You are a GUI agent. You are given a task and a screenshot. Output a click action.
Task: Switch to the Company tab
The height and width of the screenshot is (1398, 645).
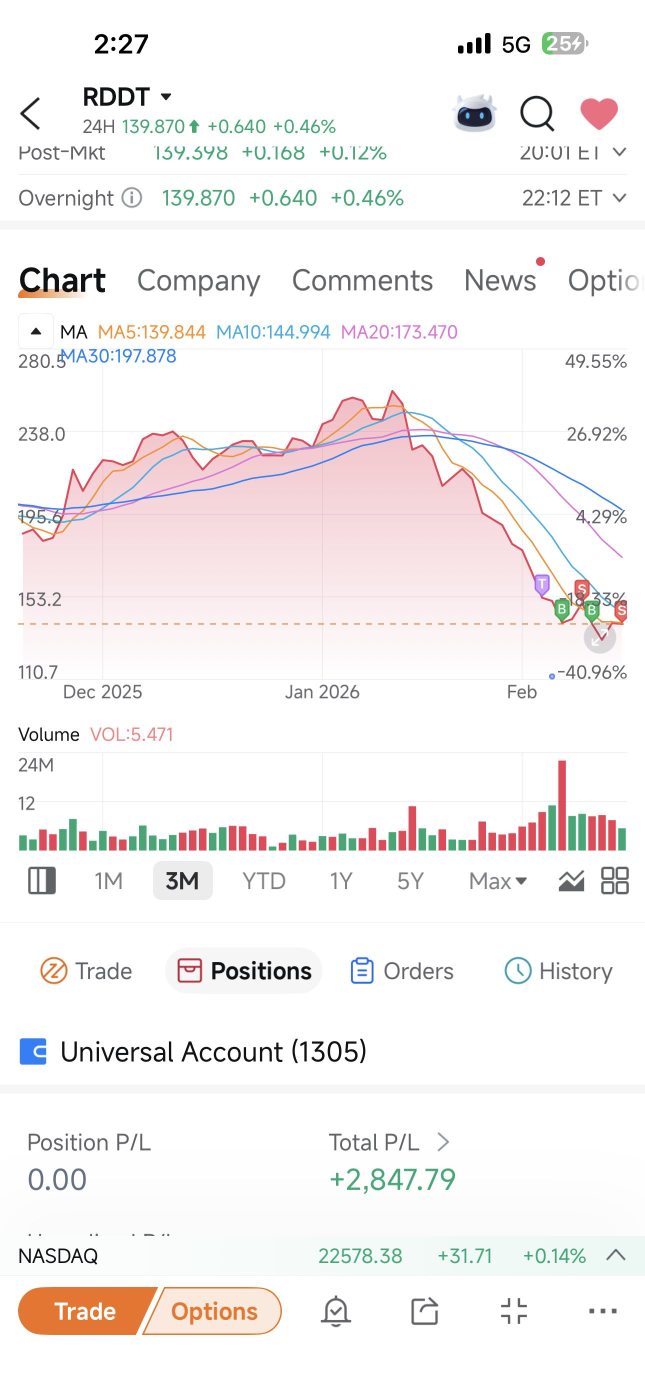click(198, 281)
